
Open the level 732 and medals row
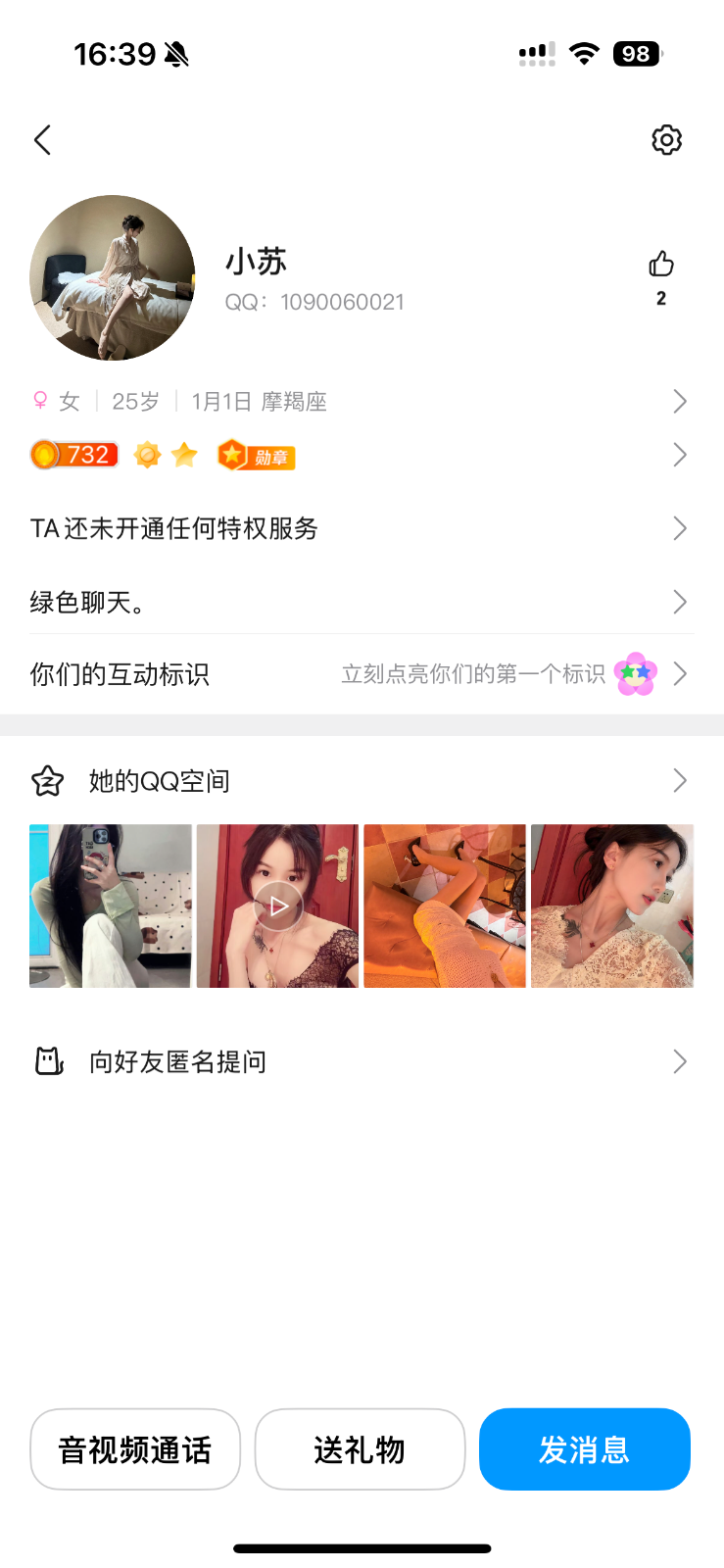(361, 455)
